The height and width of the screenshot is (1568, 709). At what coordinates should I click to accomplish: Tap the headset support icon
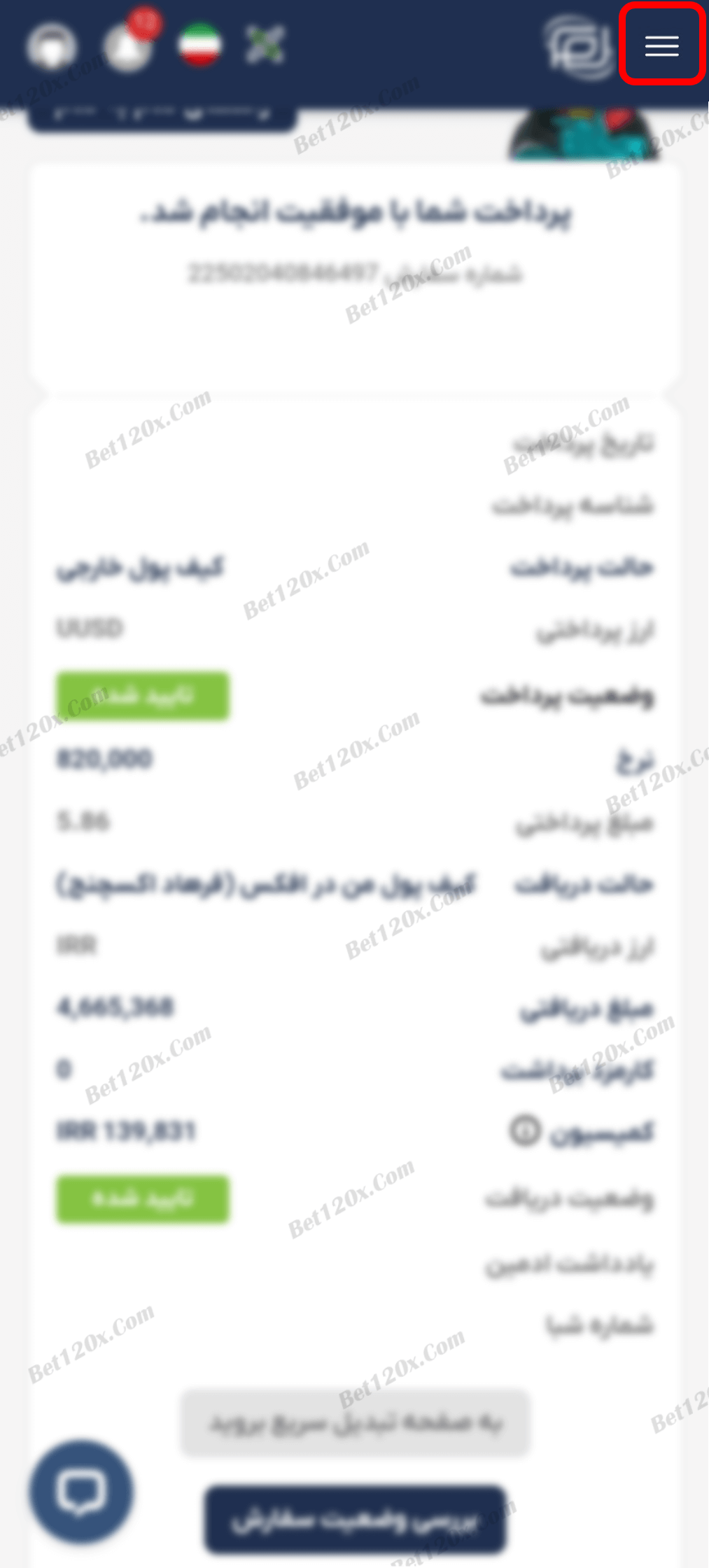tap(51, 48)
